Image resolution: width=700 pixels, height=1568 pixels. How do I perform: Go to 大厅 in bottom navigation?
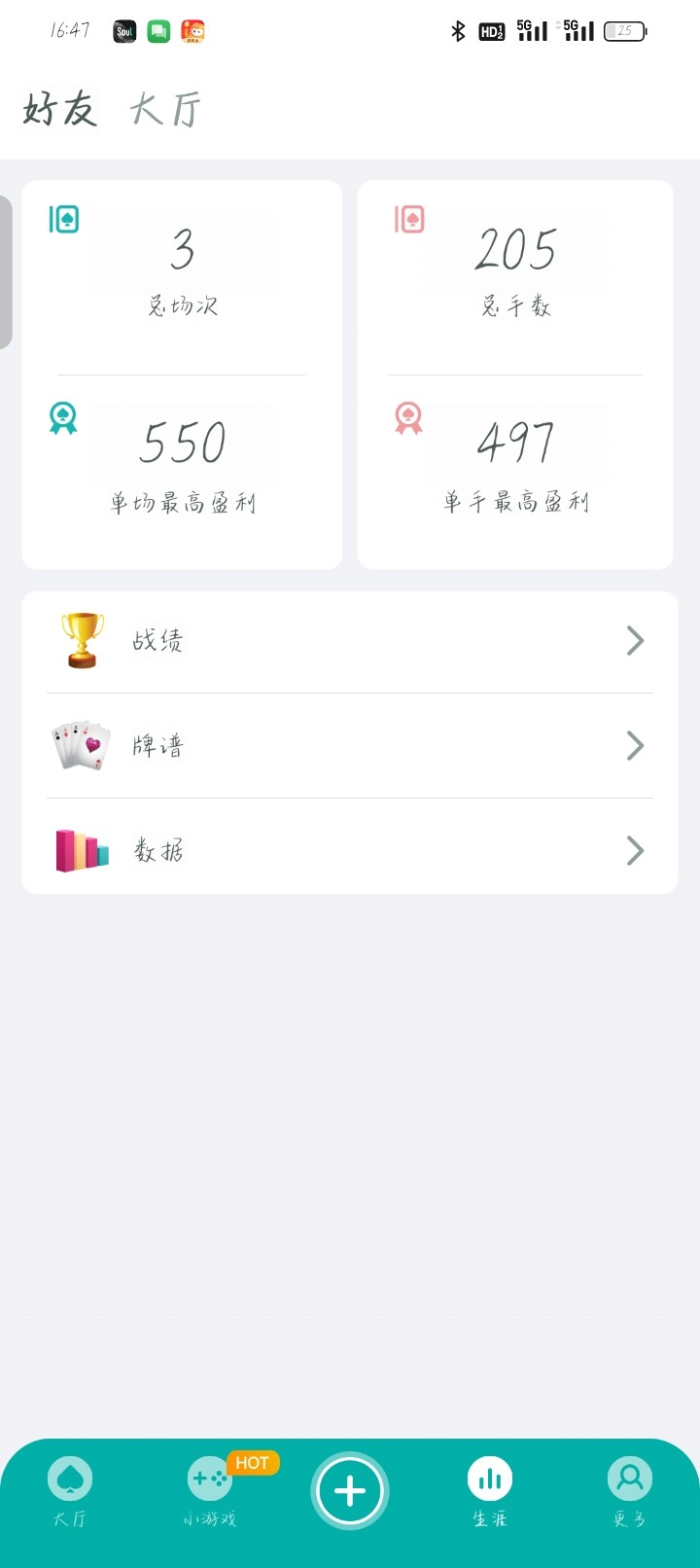pos(70,1492)
